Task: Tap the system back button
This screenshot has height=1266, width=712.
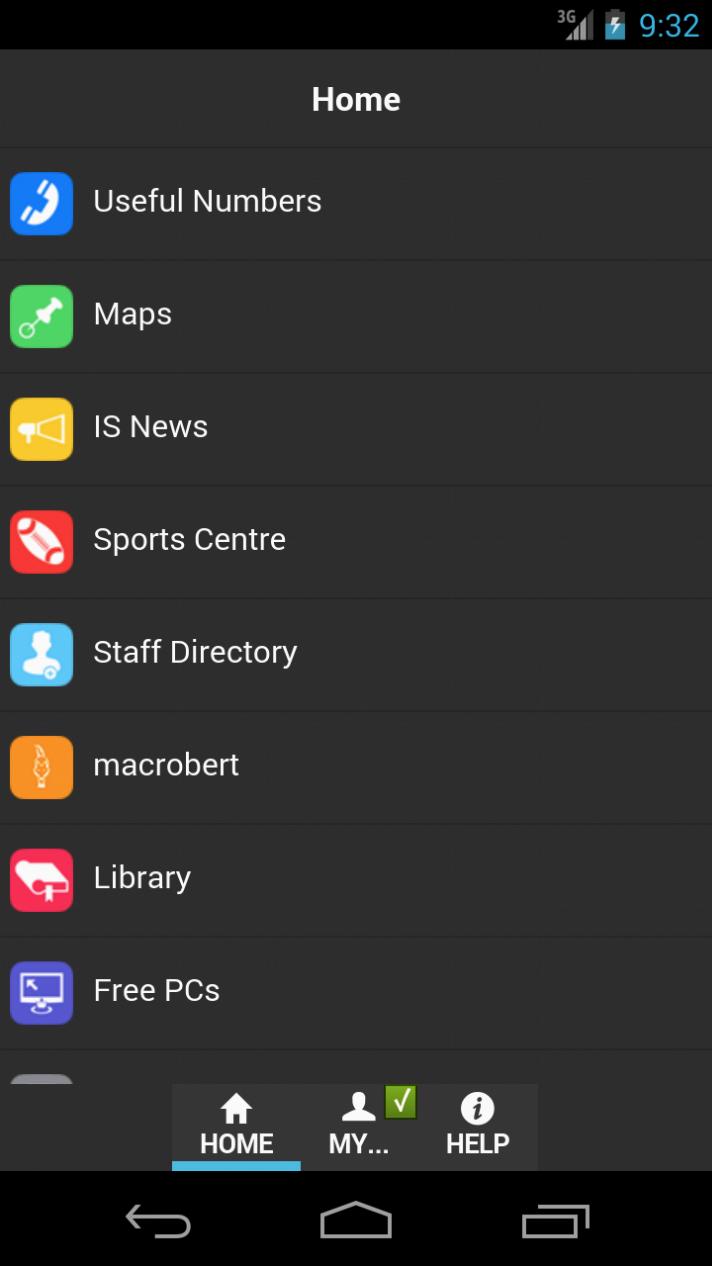Action: tap(157, 1221)
